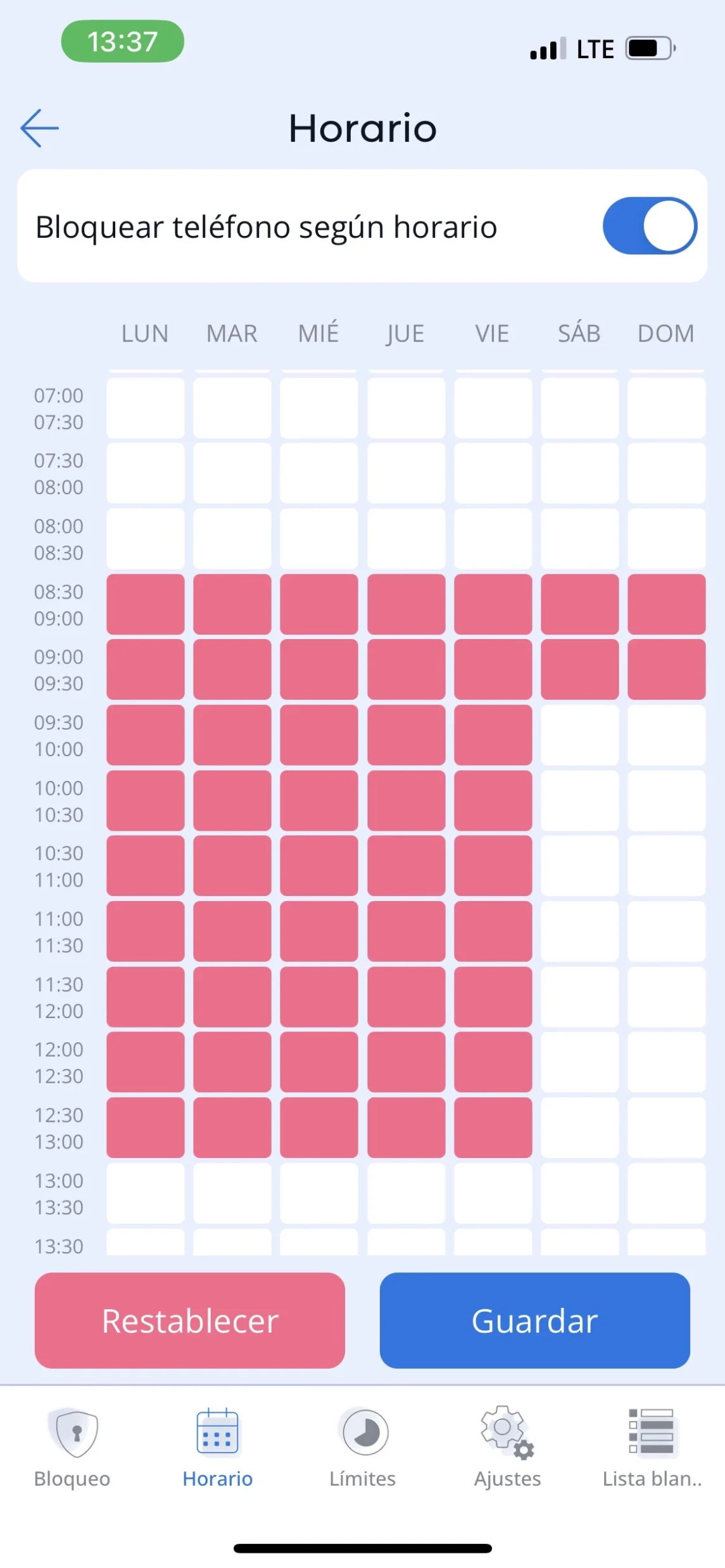Save schedule with Guardar
The image size is (725, 1568).
coord(534,1320)
